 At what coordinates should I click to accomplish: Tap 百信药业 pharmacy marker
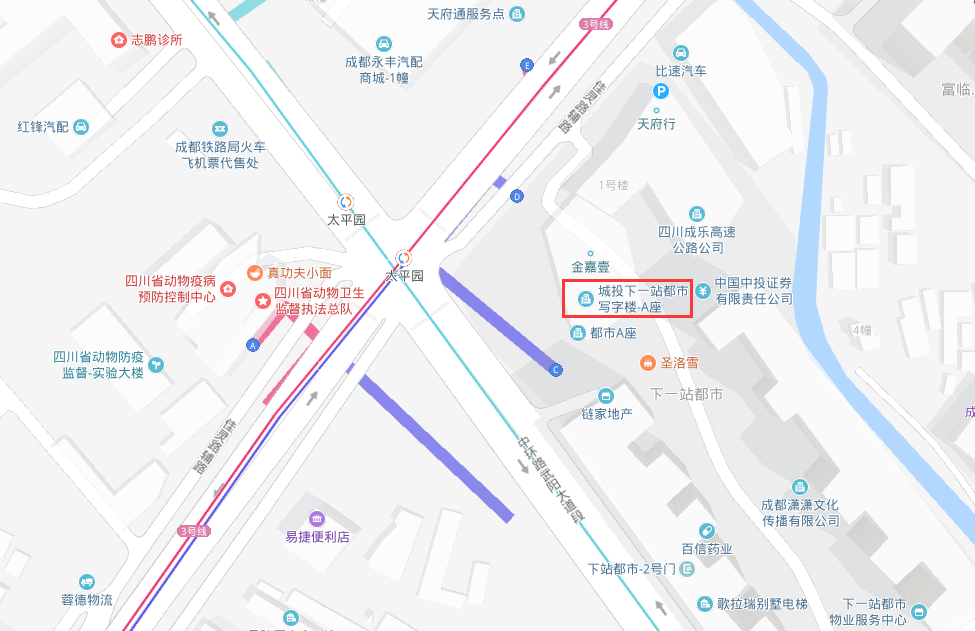tap(706, 531)
